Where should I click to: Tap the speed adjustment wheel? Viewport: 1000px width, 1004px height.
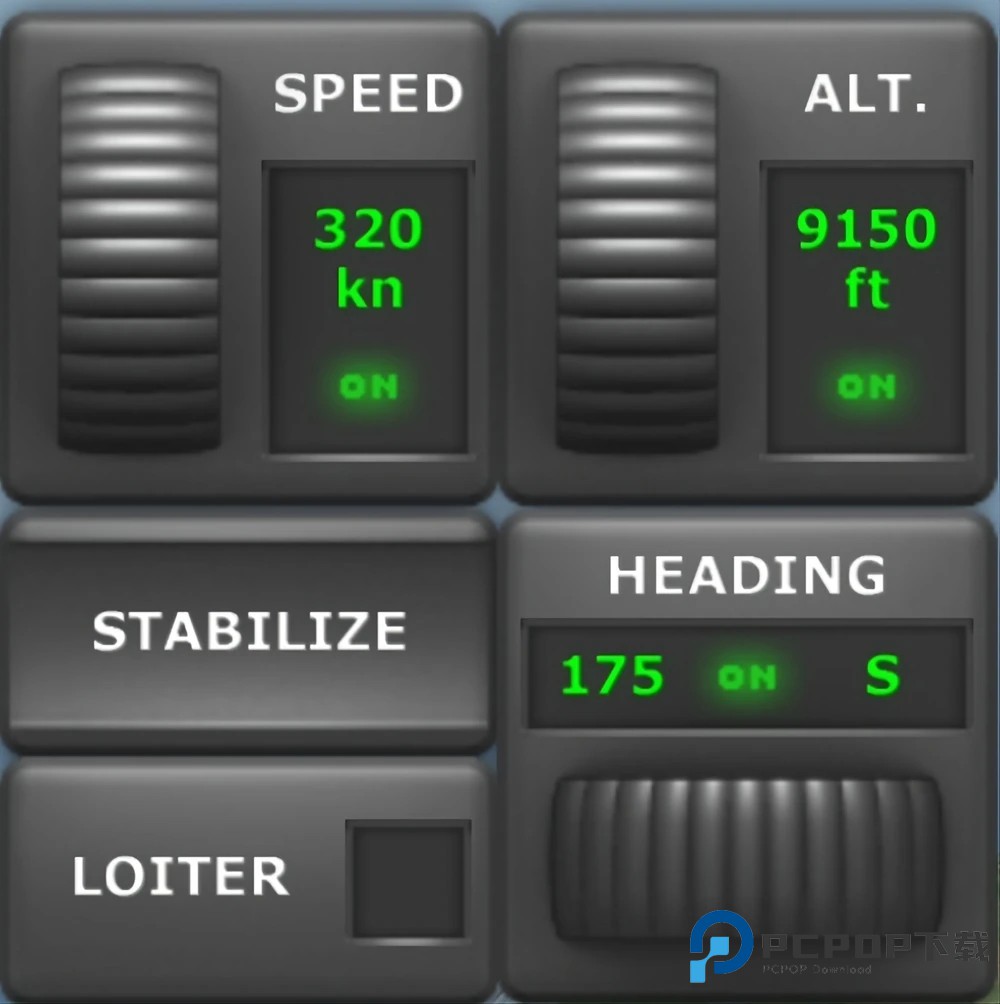click(139, 259)
